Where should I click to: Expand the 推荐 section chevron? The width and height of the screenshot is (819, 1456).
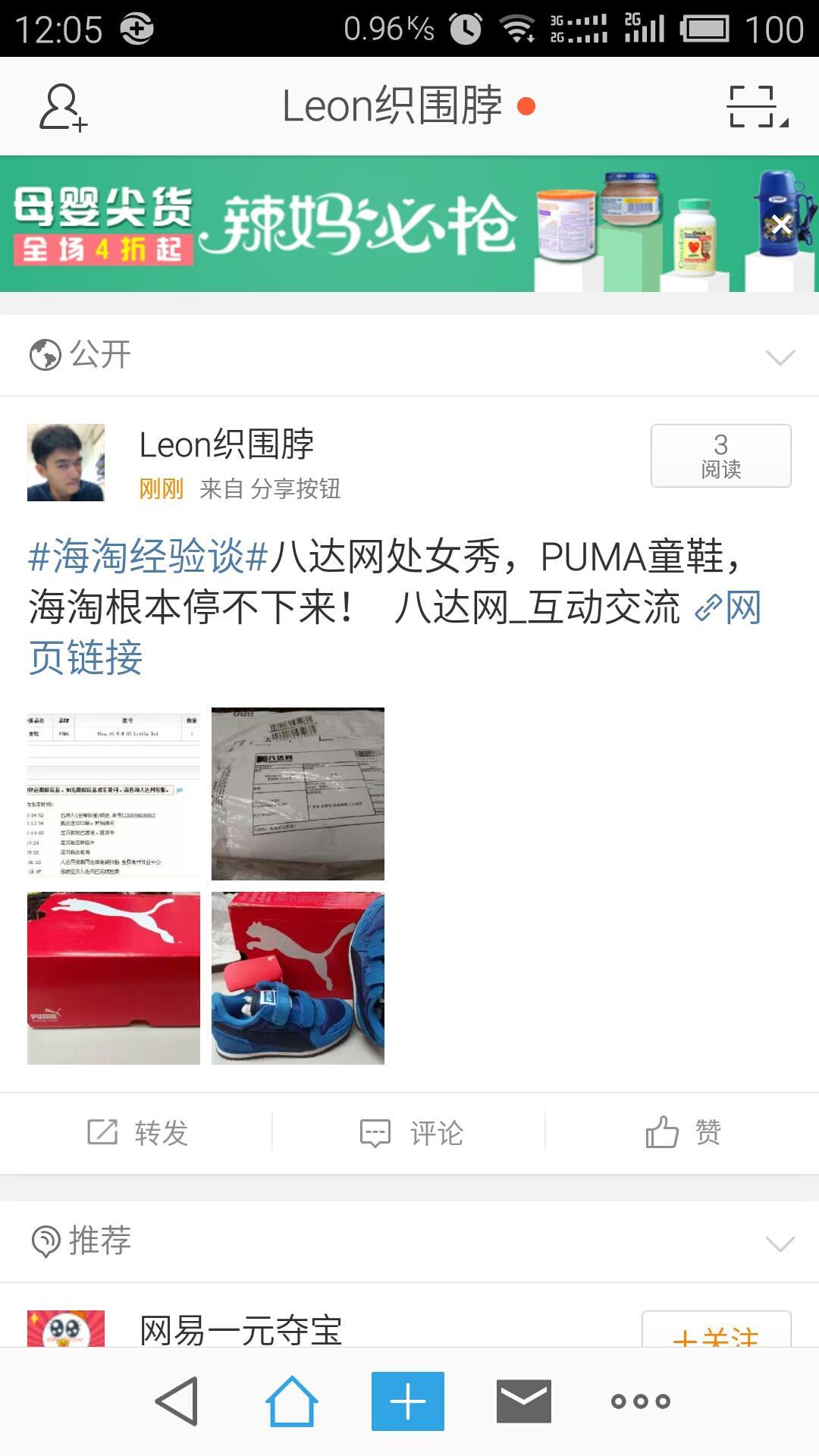(780, 1242)
